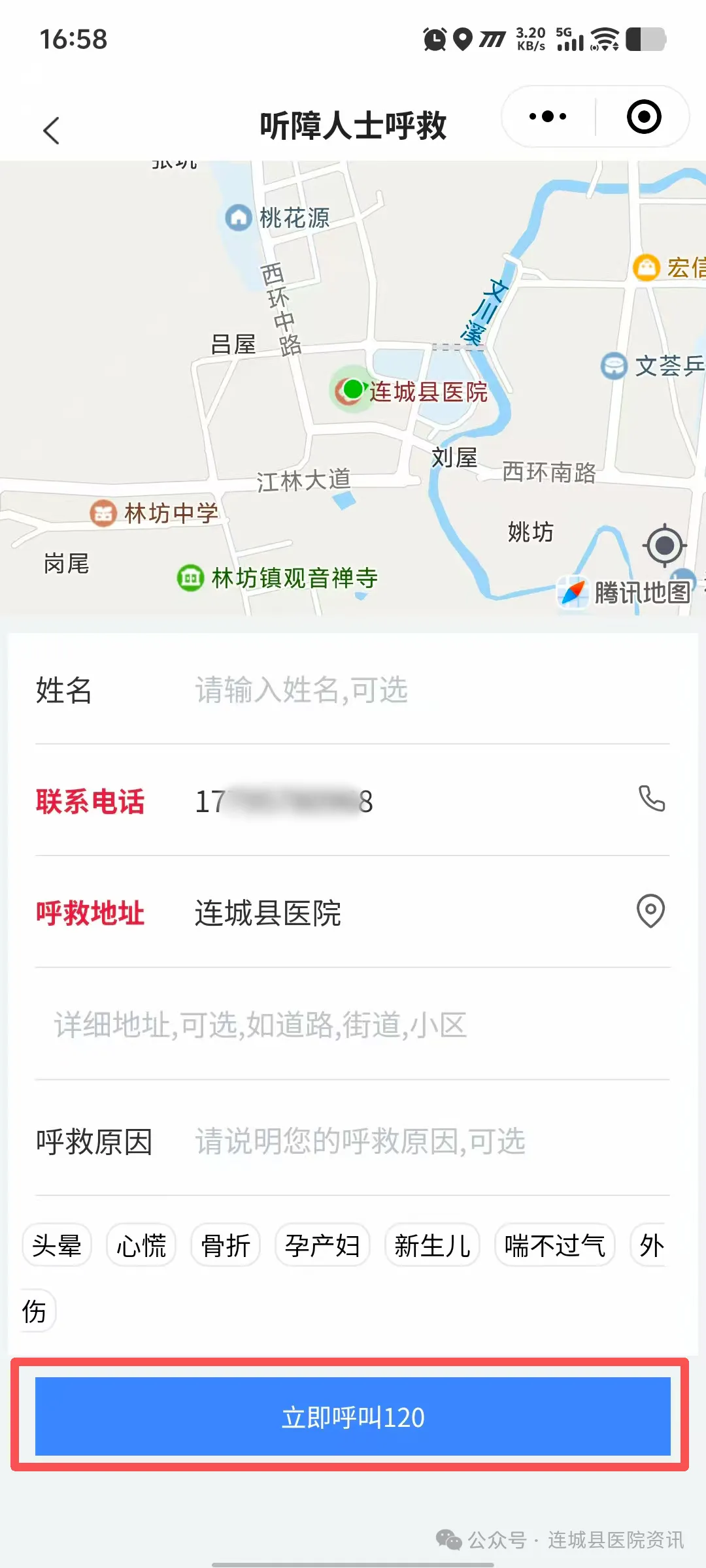Tap the 宏信 marker on the map edge
Viewport: 706px width, 1568px height.
(x=647, y=267)
